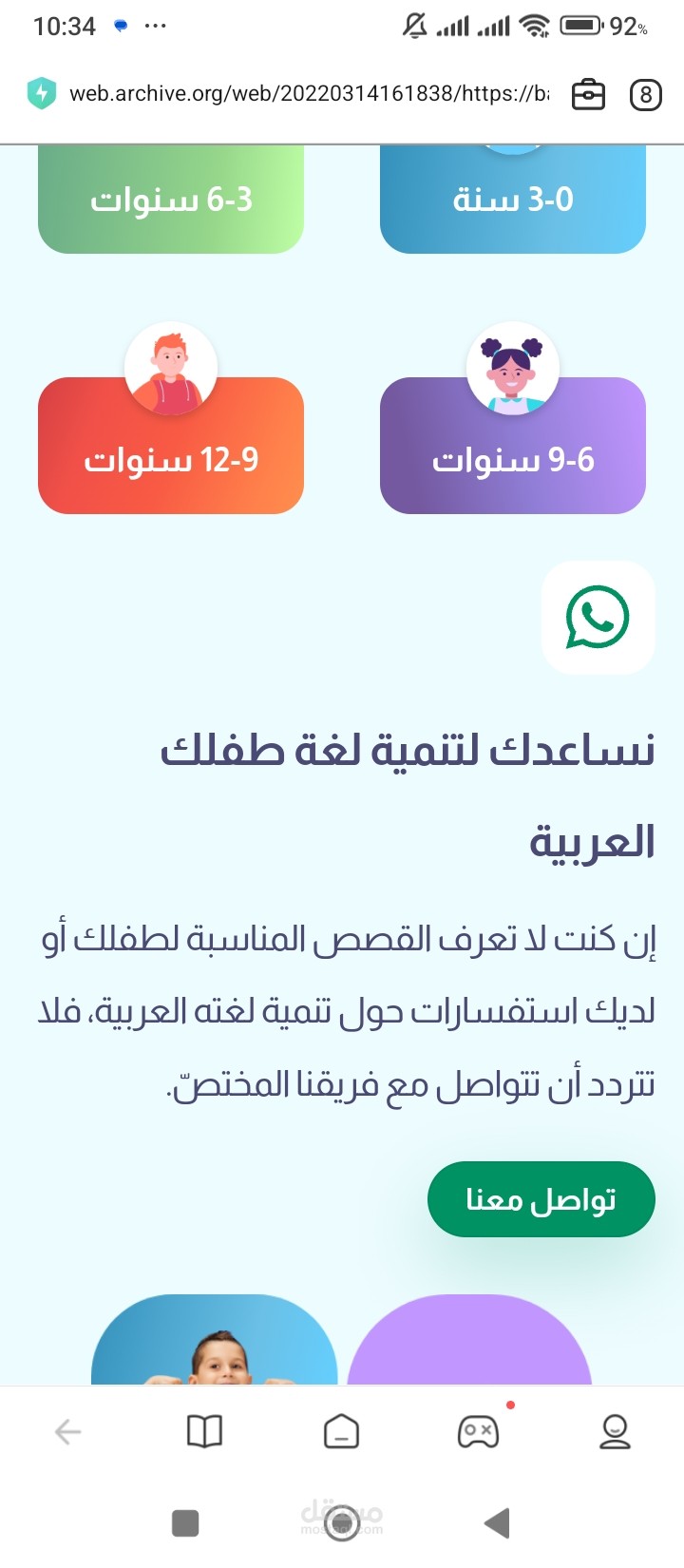Tap the URL address bar
The width and height of the screenshot is (684, 1568).
point(309,94)
